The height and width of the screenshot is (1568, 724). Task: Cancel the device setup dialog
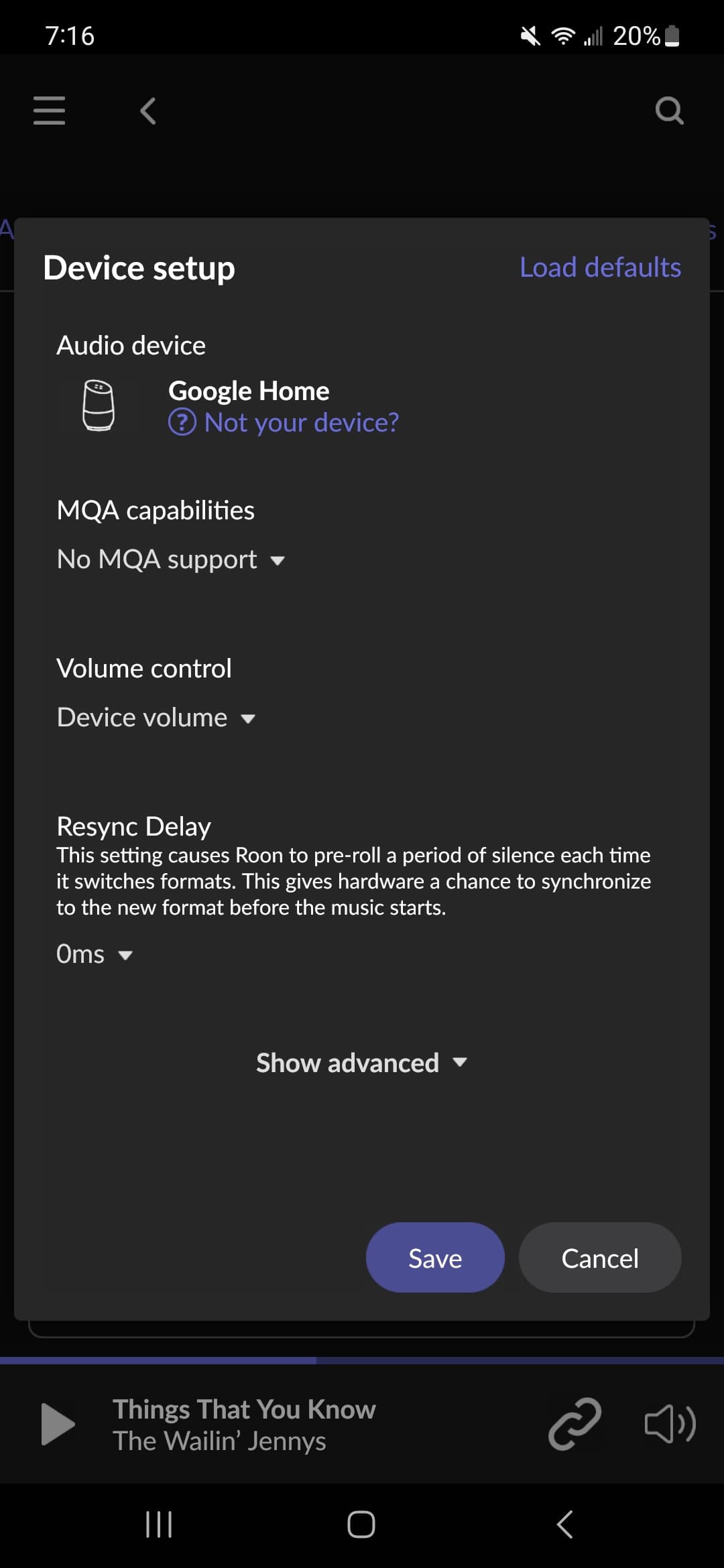[x=599, y=1258]
